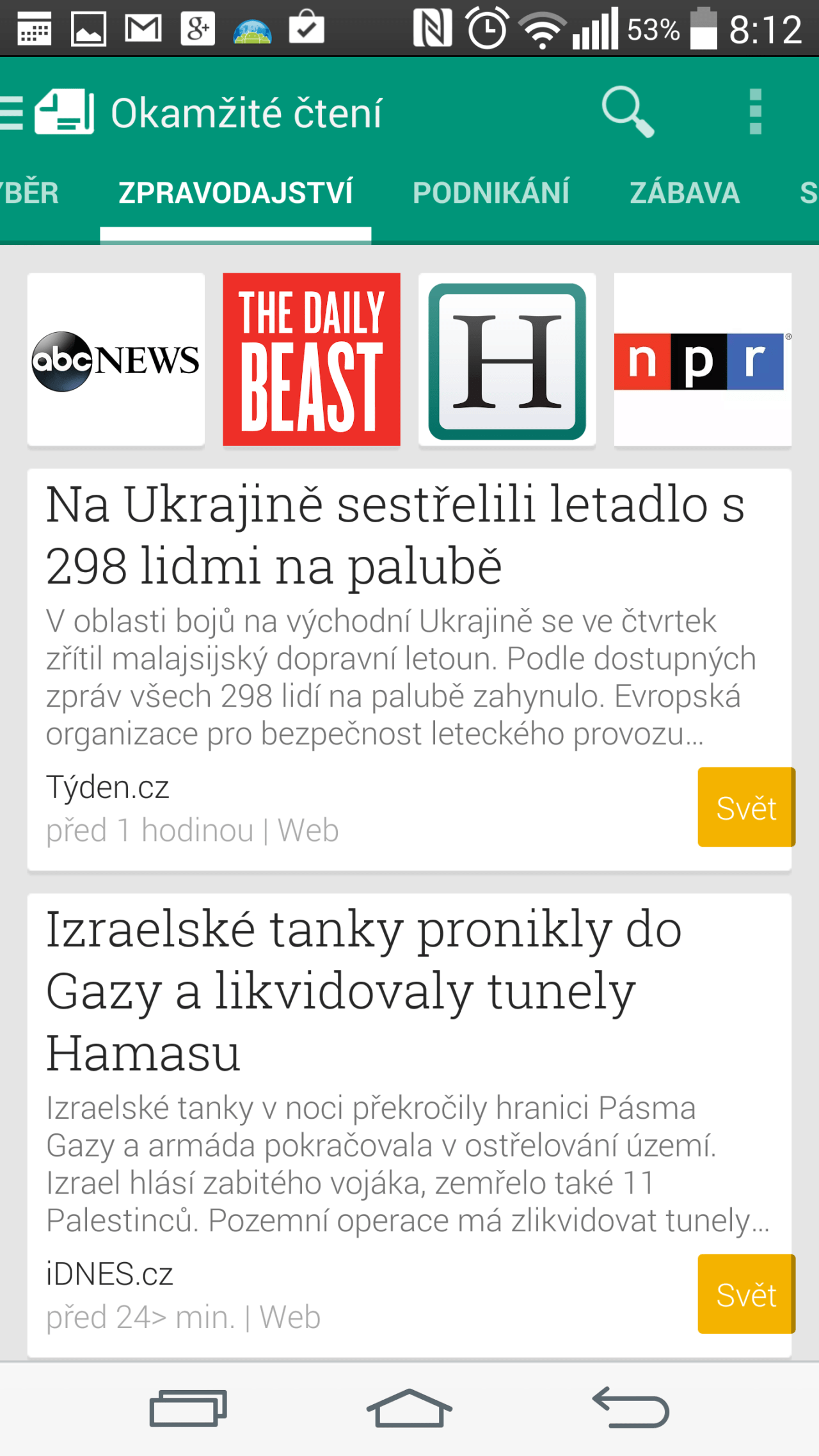Image resolution: width=819 pixels, height=1456 pixels.
Task: Tap Svět tag on iDNES.cz article
Action: pyautogui.click(x=746, y=1294)
